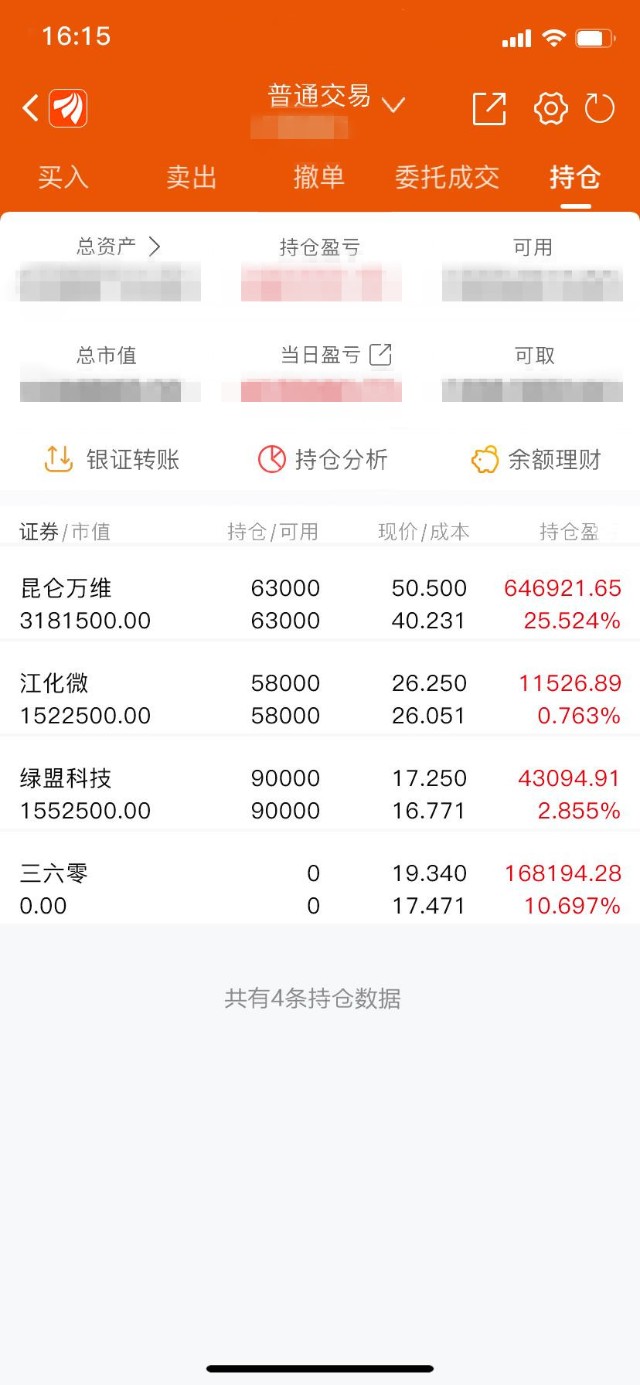640x1385 pixels.
Task: Open 余额理财 balance wealth management
Action: coord(536,460)
